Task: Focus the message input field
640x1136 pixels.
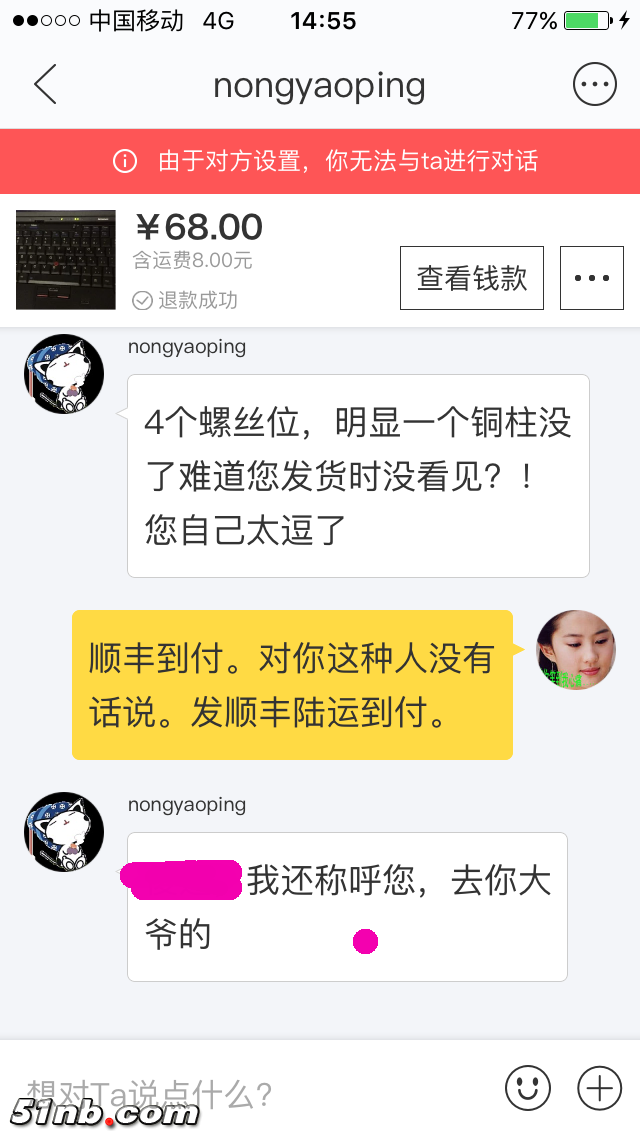Action: point(250,1091)
